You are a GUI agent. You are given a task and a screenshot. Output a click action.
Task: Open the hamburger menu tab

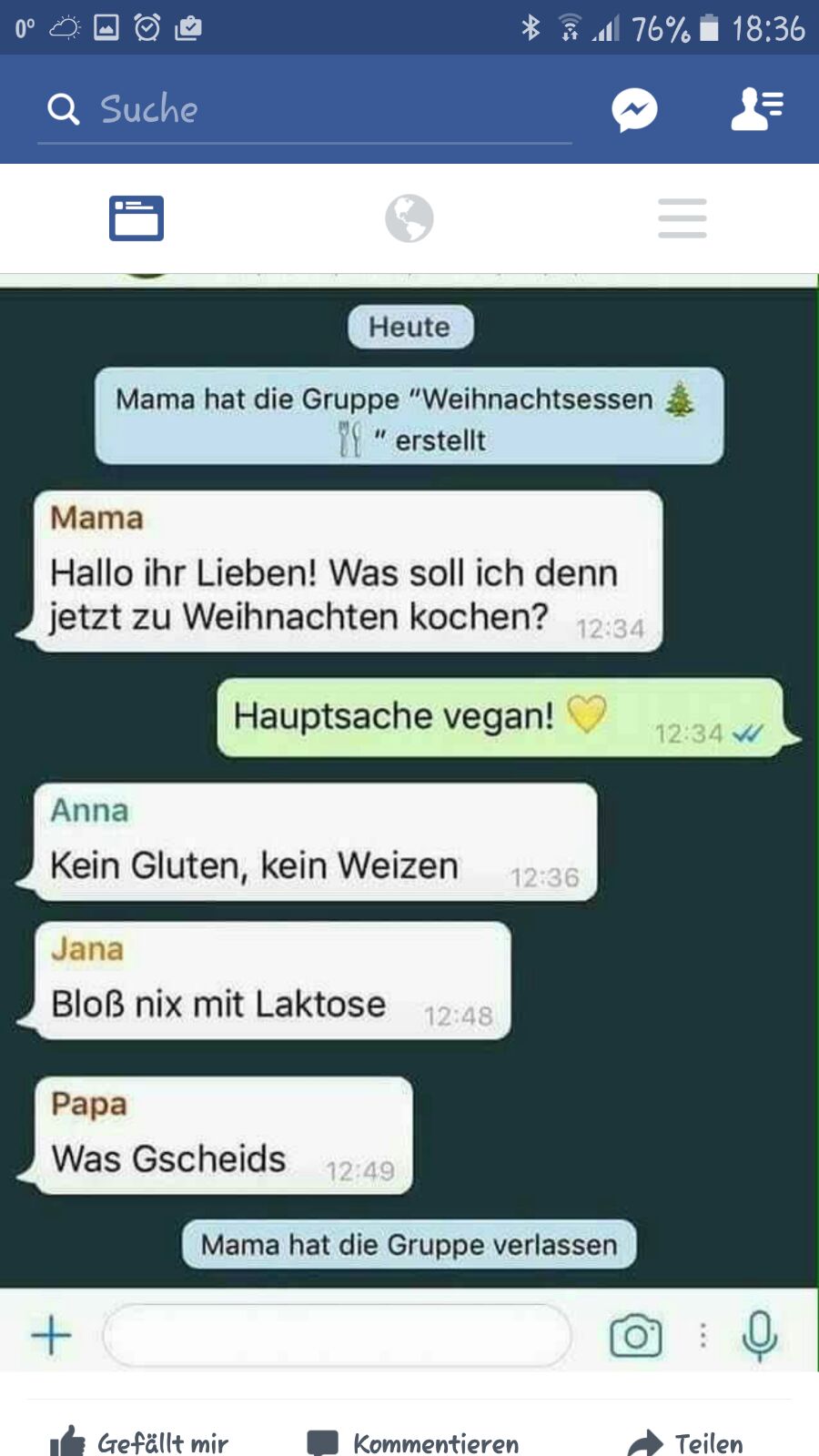point(682,218)
